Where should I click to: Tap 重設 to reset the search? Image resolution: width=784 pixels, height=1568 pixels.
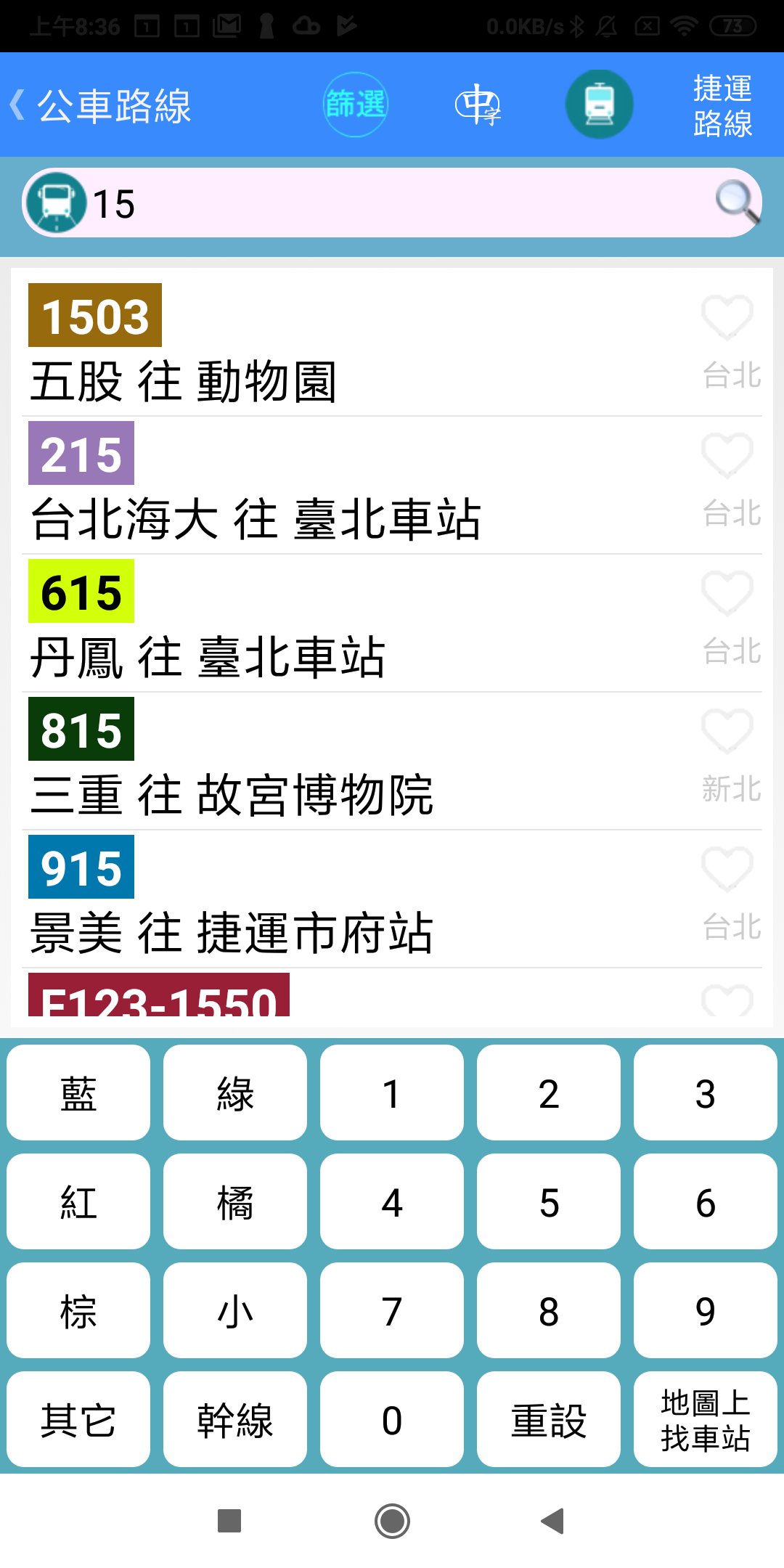[549, 1419]
